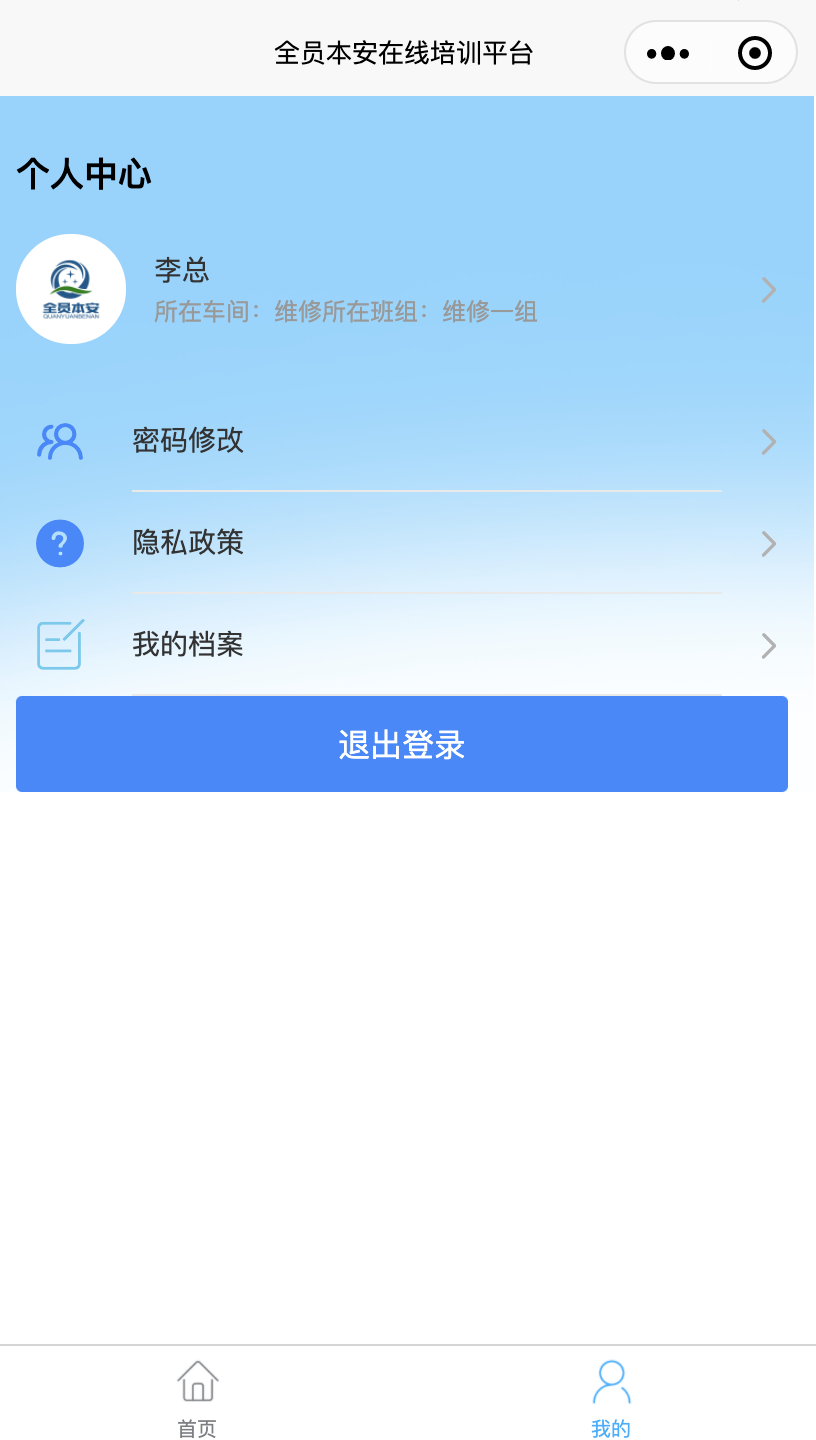Click the question mark privacy icon

(59, 543)
